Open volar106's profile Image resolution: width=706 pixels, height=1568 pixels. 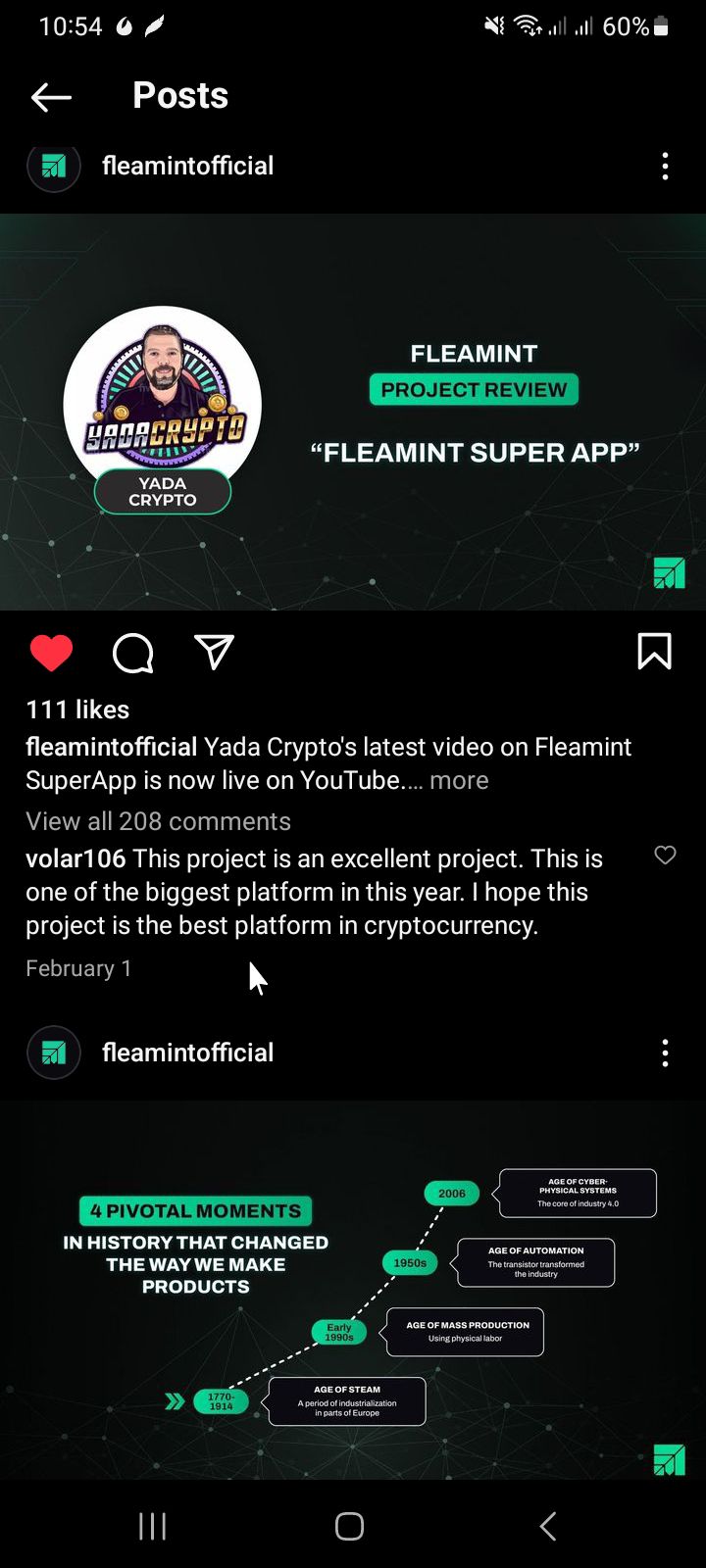pyautogui.click(x=76, y=858)
